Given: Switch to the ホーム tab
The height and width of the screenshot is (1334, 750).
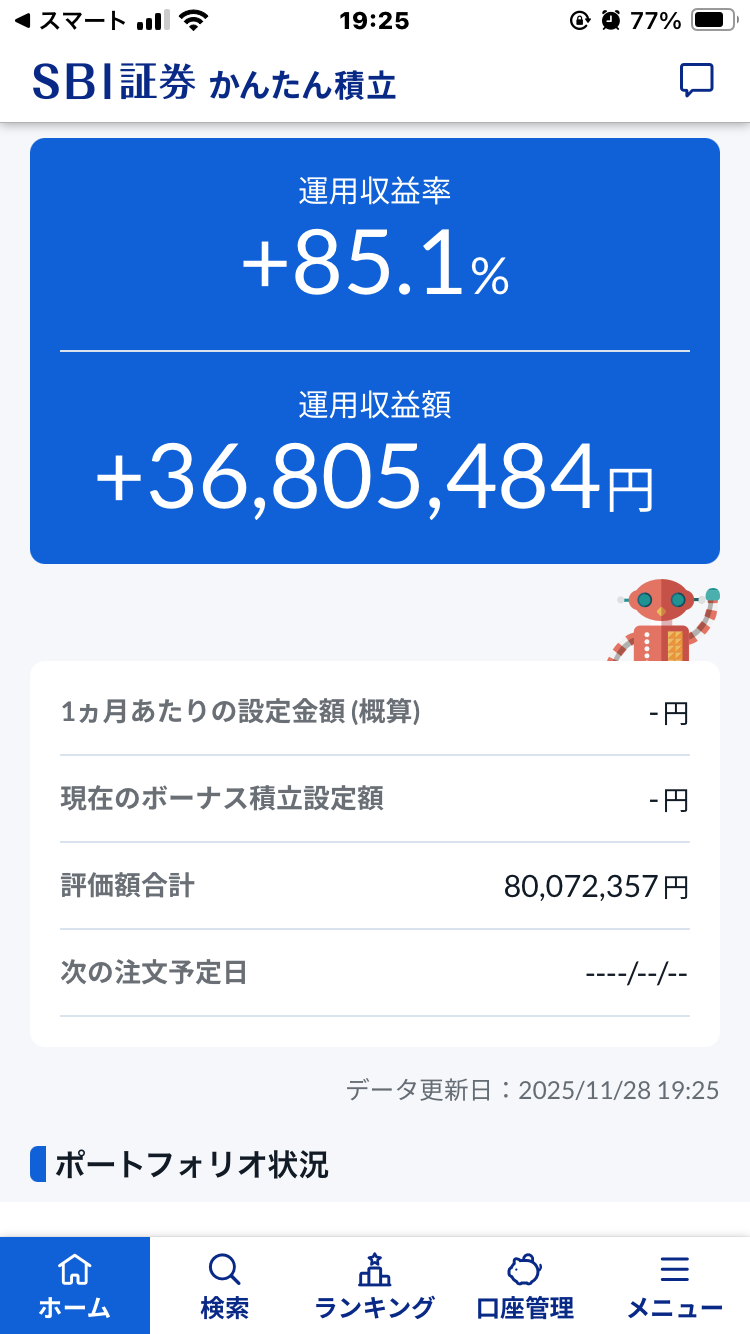Looking at the screenshot, I should [x=75, y=1286].
